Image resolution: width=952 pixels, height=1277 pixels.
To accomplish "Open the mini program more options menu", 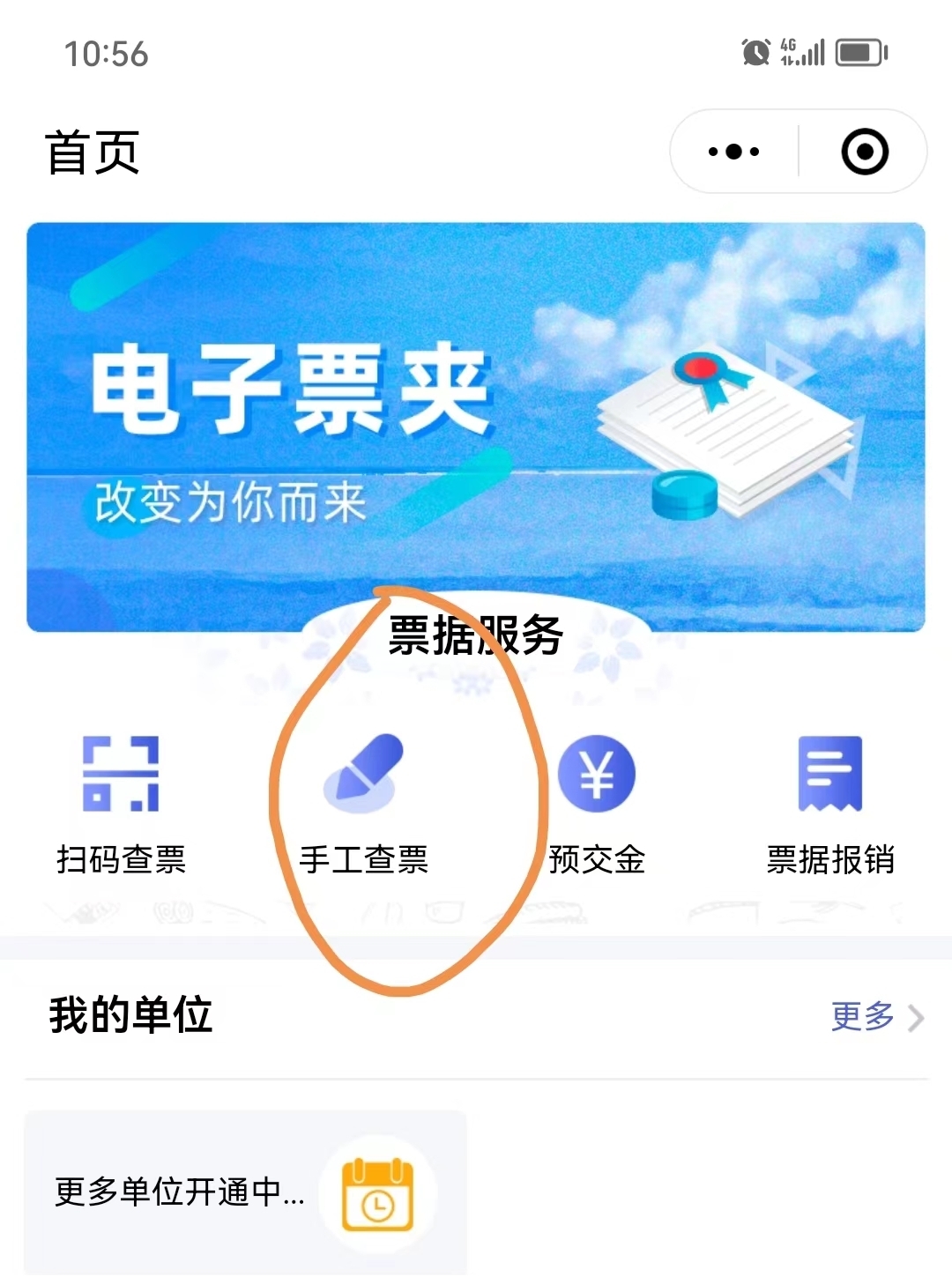I will [733, 152].
